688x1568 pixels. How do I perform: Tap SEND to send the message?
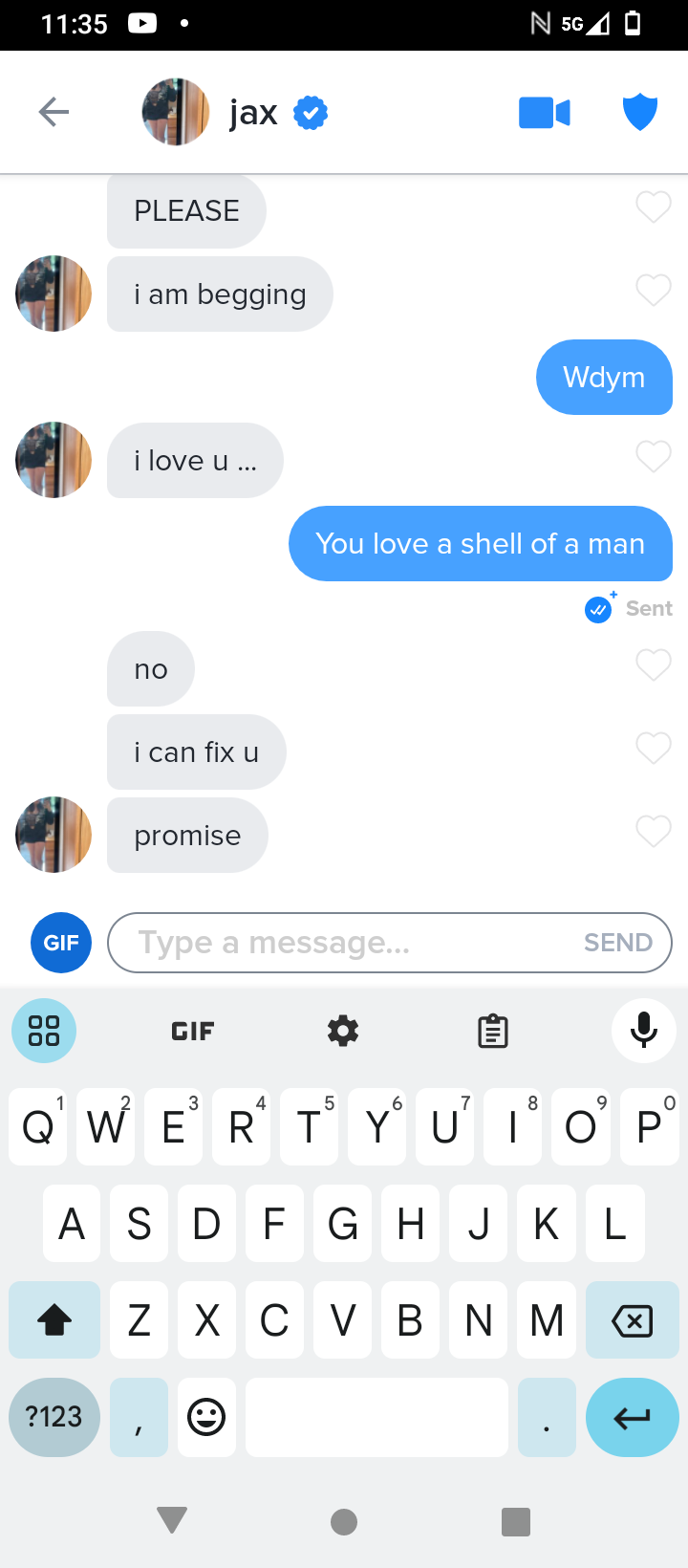618,943
